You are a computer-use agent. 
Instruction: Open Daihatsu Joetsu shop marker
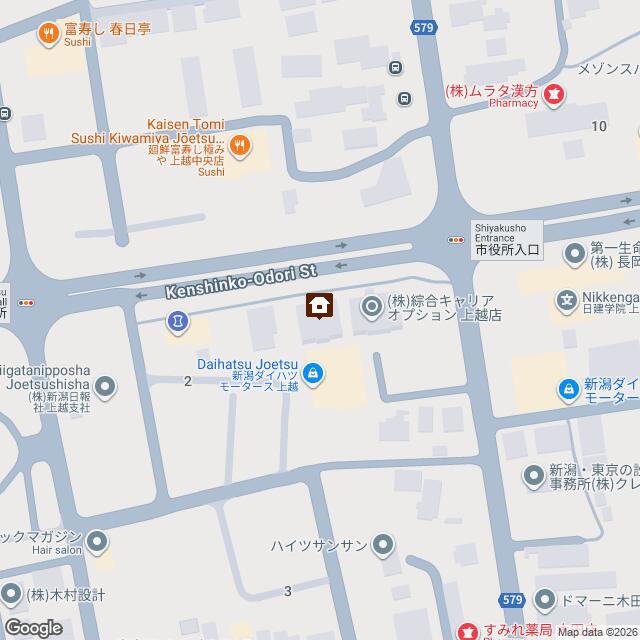(313, 374)
